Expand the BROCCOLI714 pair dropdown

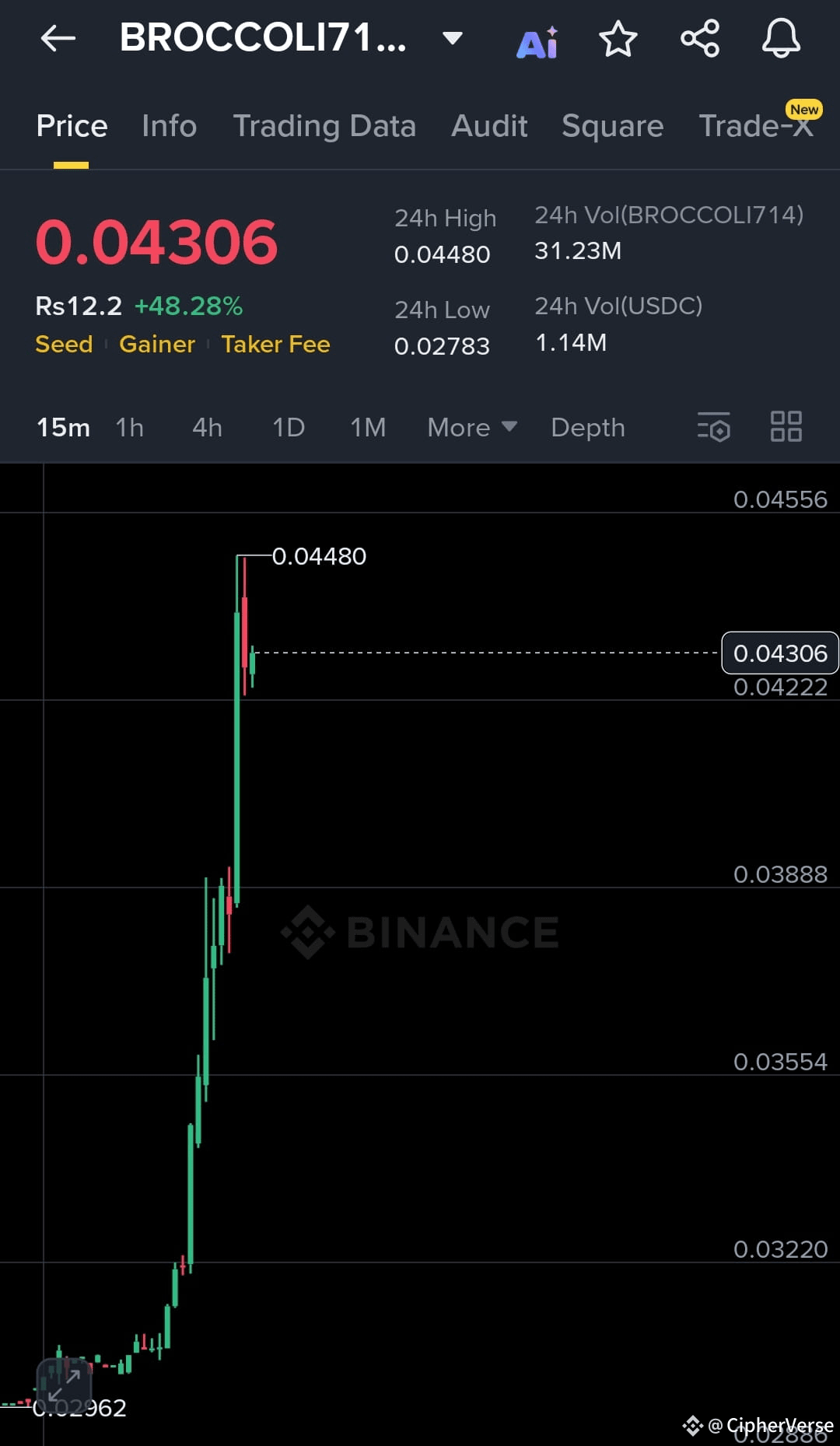[452, 38]
